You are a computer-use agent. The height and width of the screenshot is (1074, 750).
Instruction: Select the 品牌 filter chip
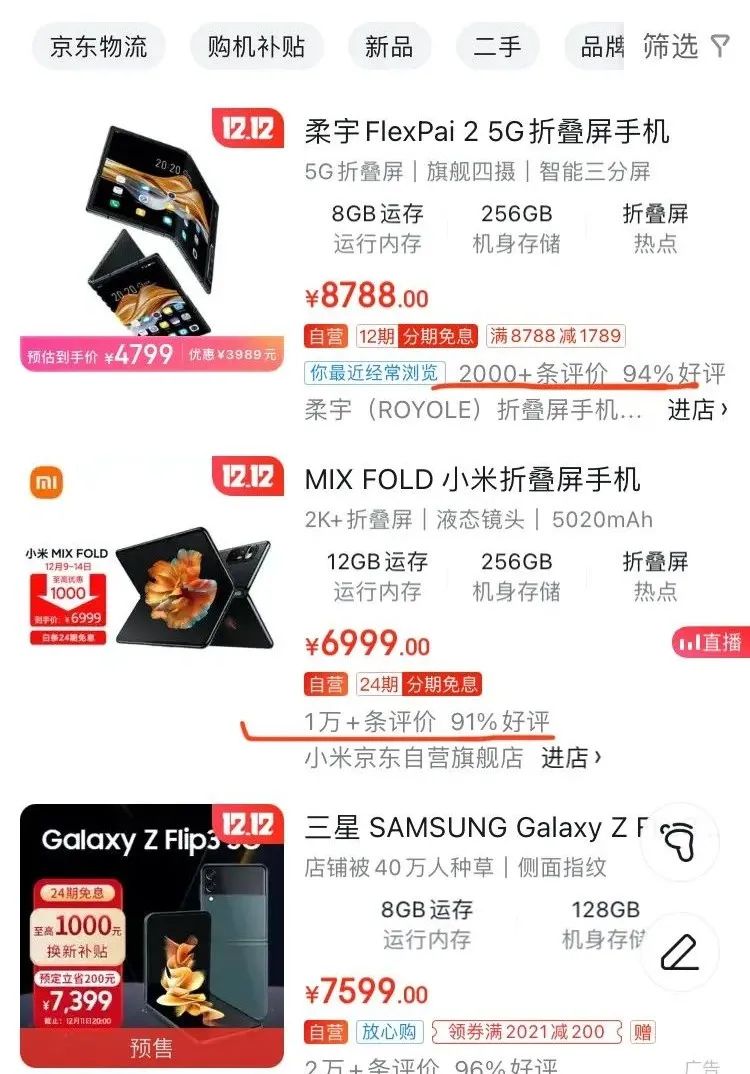601,46
